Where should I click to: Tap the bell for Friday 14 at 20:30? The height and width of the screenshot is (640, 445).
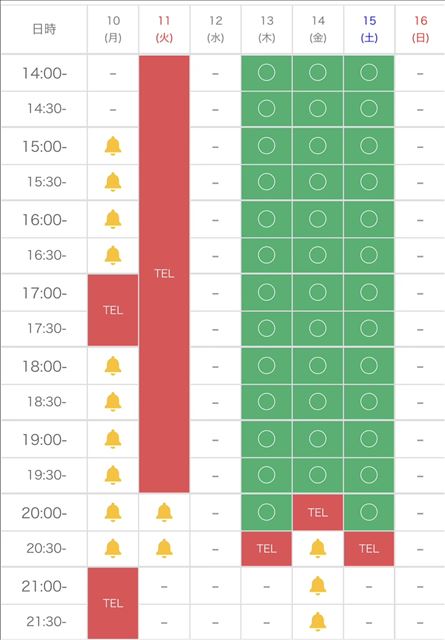pos(318,548)
